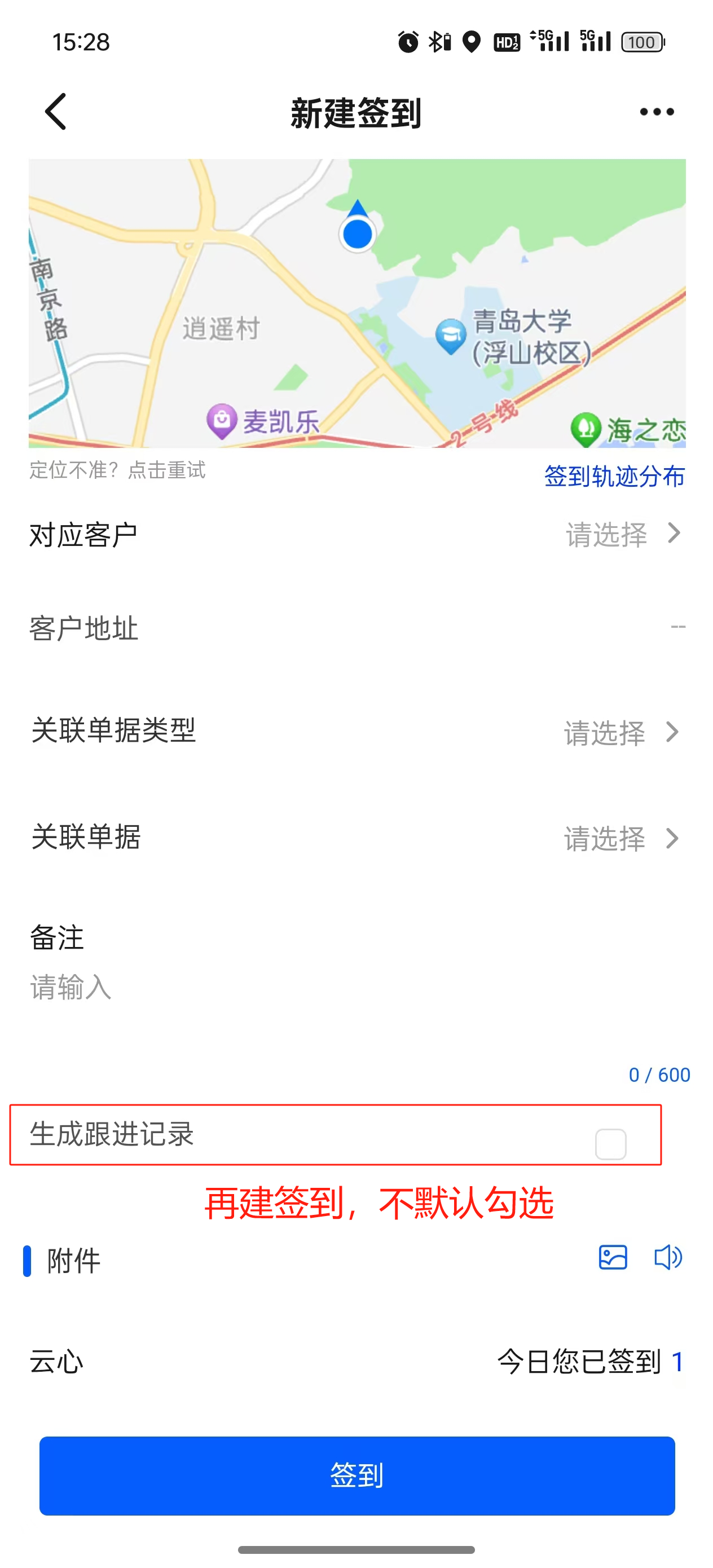Image resolution: width=713 pixels, height=1568 pixels.
Task: Open 签到轨迹分布 link
Action: (x=614, y=476)
